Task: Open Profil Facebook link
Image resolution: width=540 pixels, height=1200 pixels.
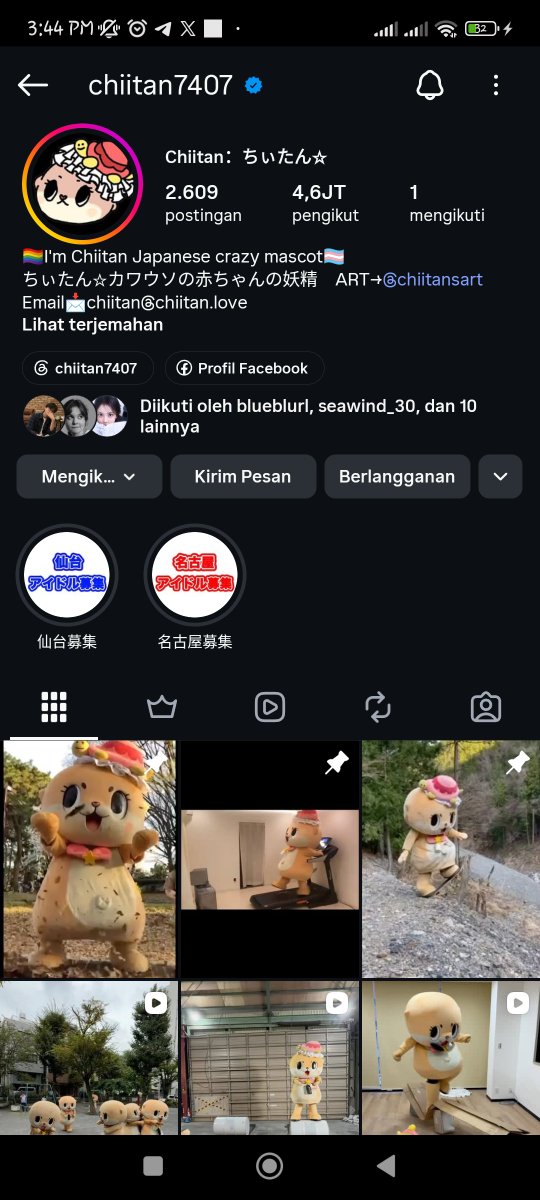Action: (243, 368)
